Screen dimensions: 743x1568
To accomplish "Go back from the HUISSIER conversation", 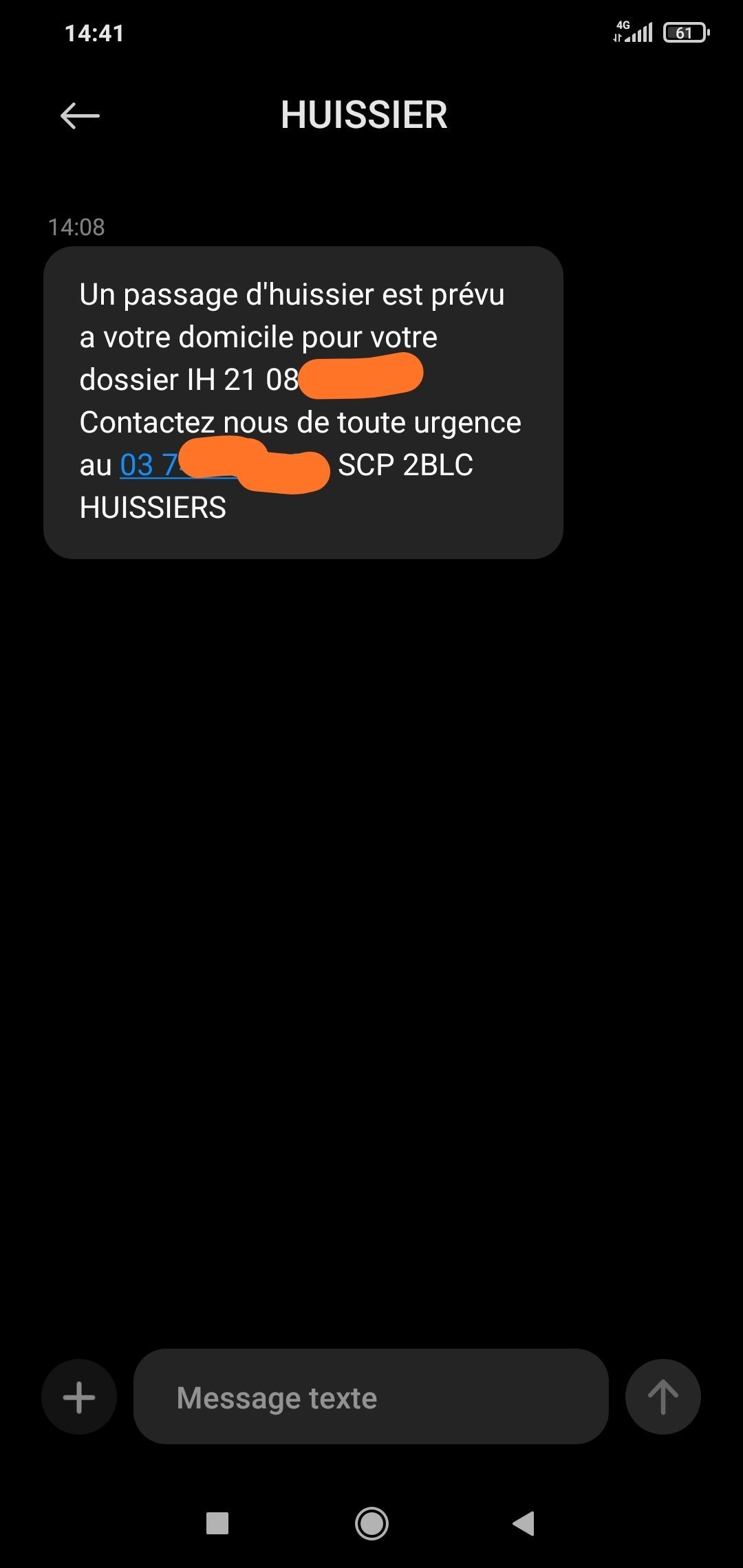I will (80, 116).
